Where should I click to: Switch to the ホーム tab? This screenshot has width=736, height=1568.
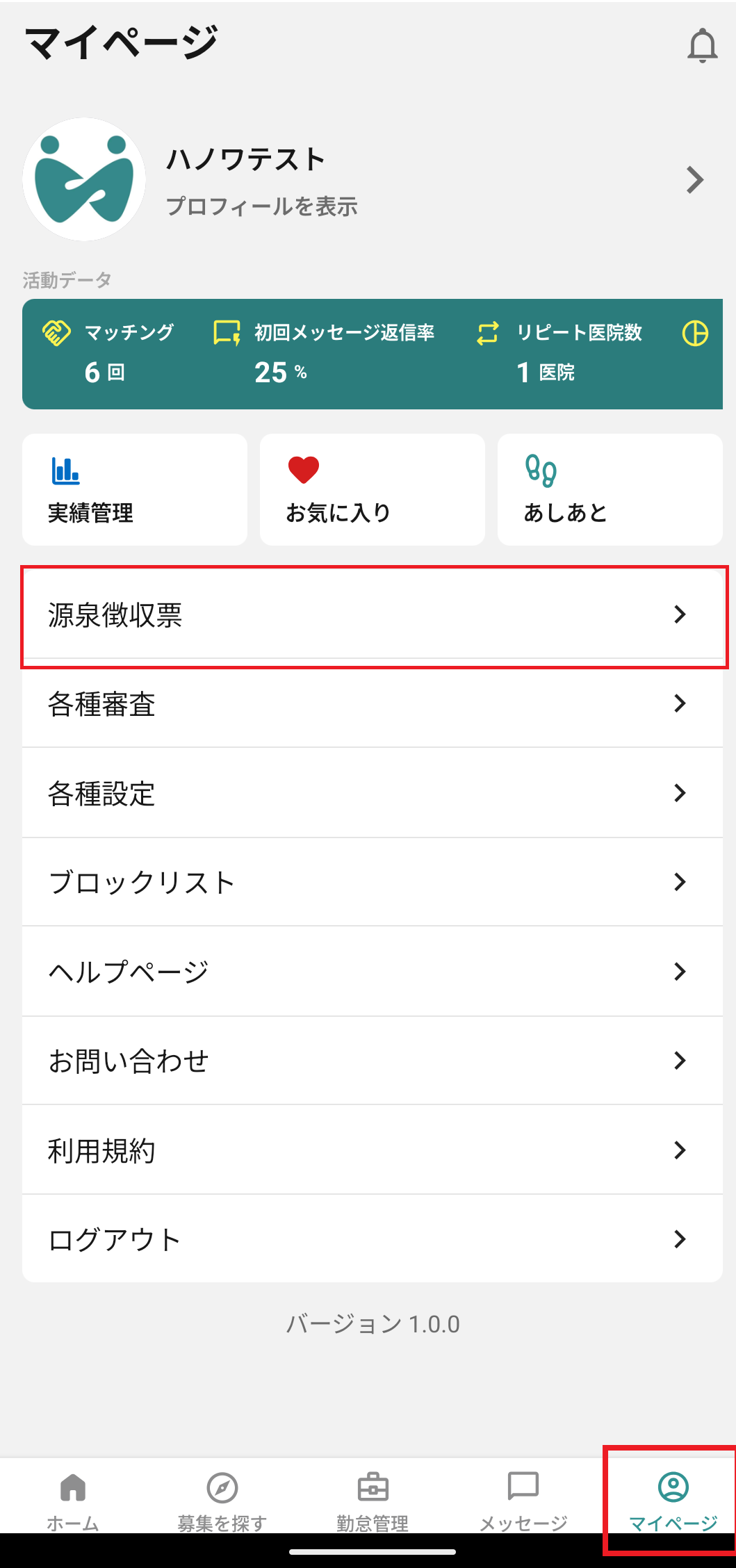point(73,1501)
